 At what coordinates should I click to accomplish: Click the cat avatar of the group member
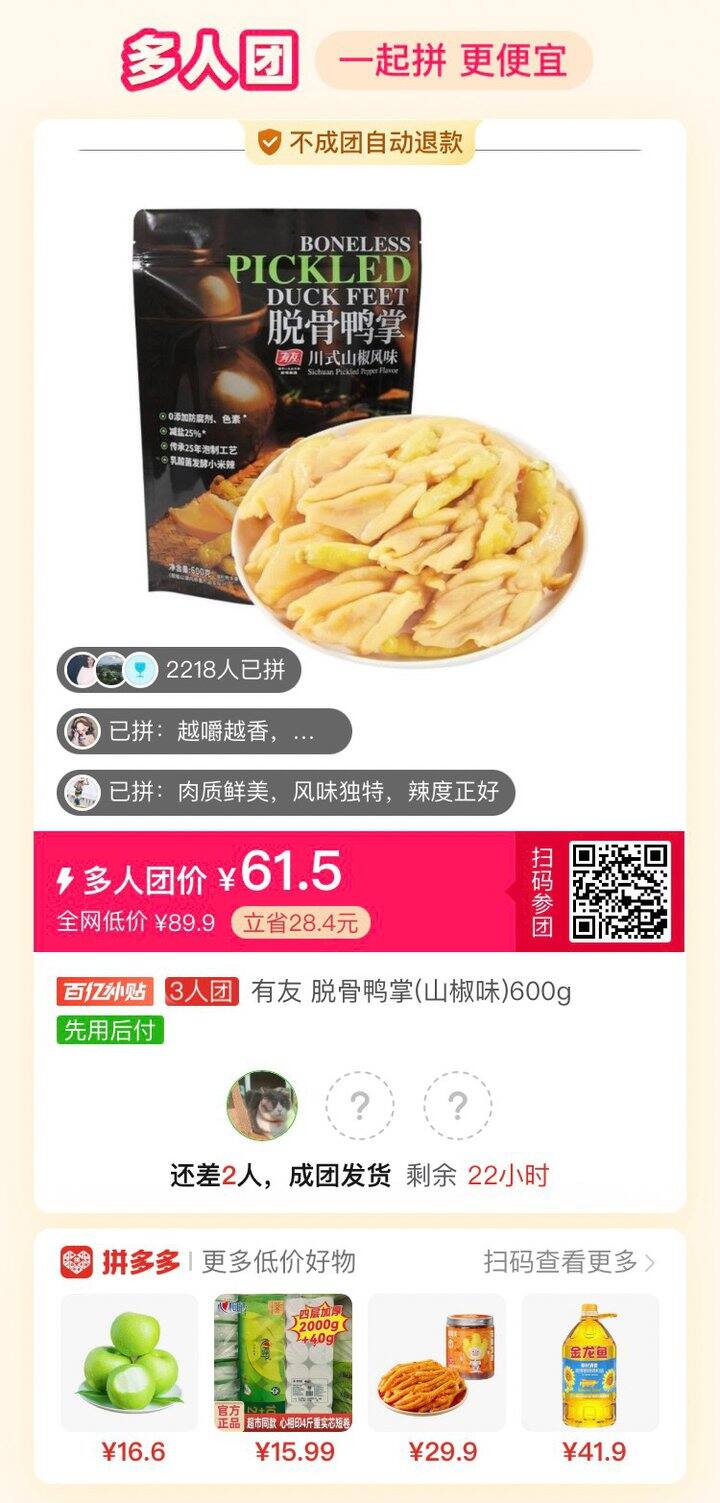(x=264, y=1104)
